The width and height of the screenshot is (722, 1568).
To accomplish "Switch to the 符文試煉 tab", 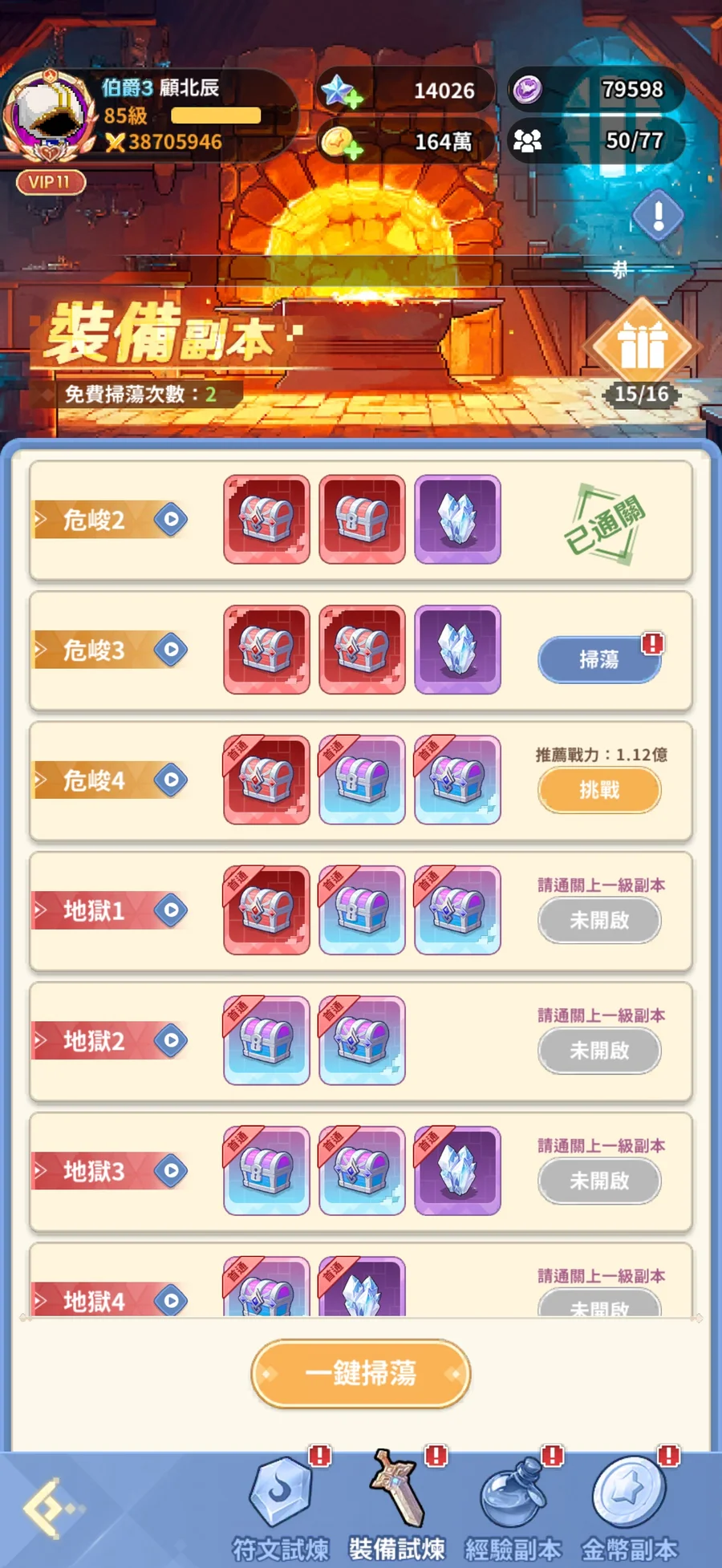I will [280, 1507].
